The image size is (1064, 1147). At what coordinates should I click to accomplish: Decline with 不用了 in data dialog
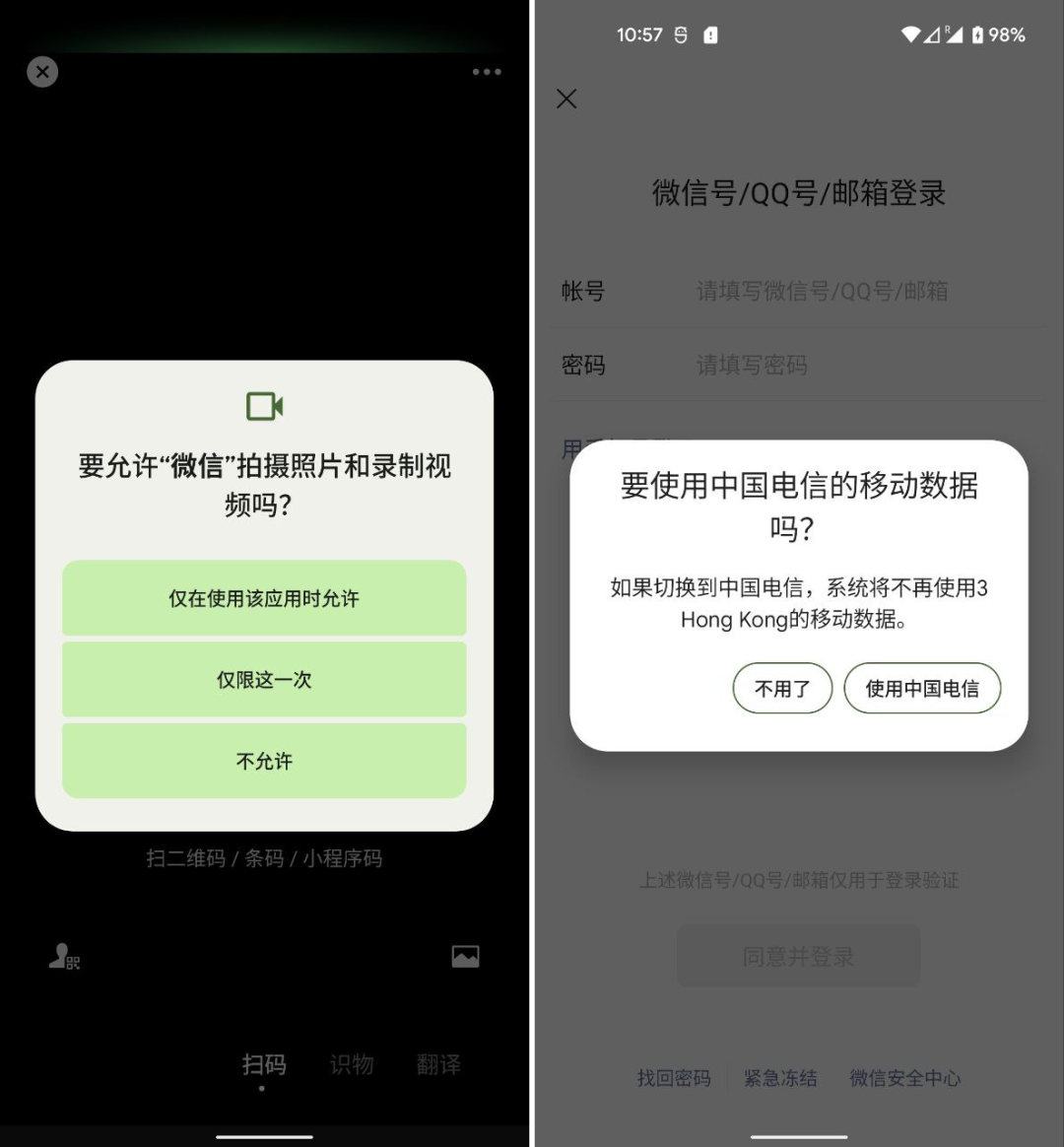(782, 689)
